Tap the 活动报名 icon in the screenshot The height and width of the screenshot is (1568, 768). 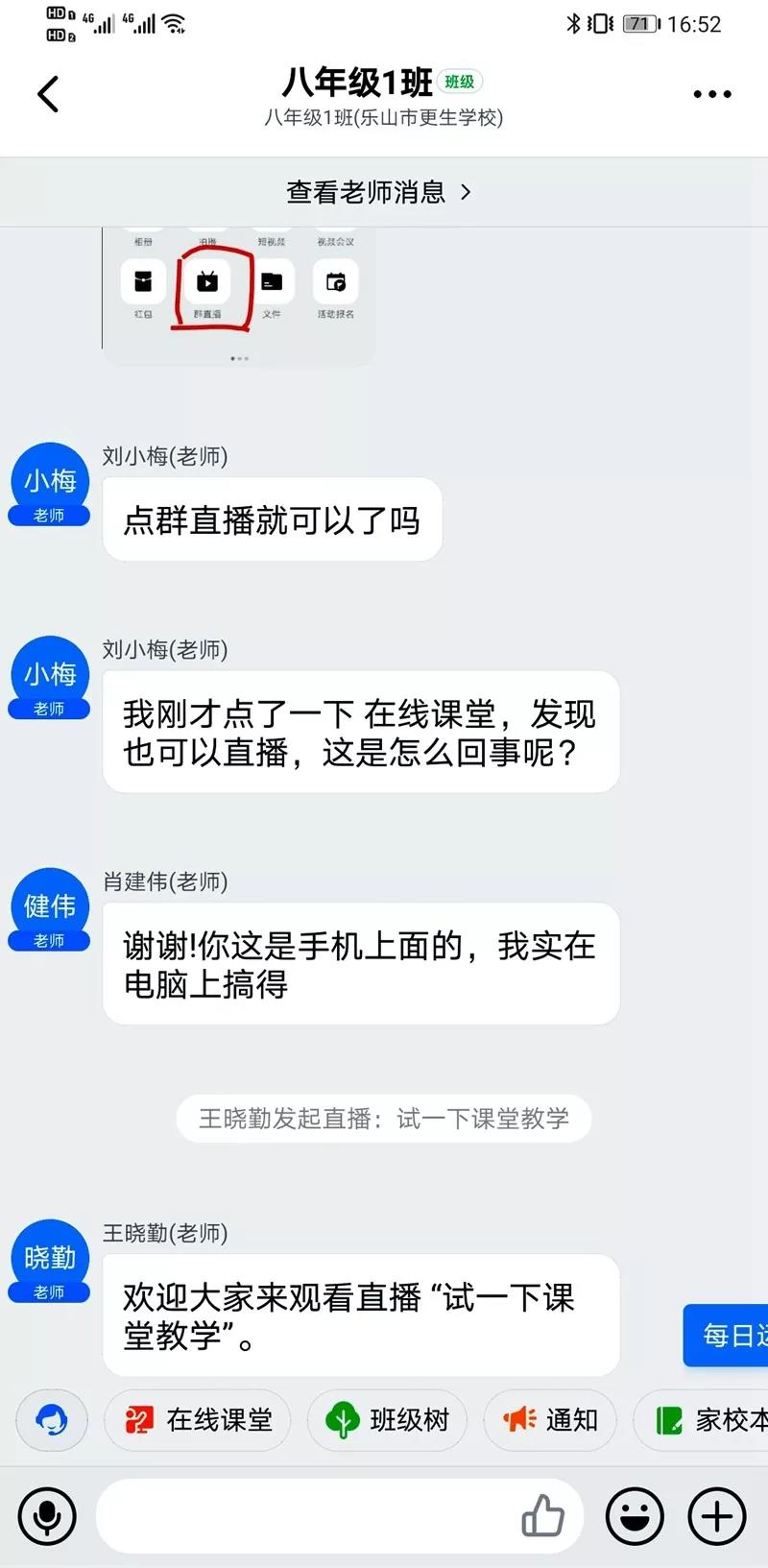click(337, 283)
